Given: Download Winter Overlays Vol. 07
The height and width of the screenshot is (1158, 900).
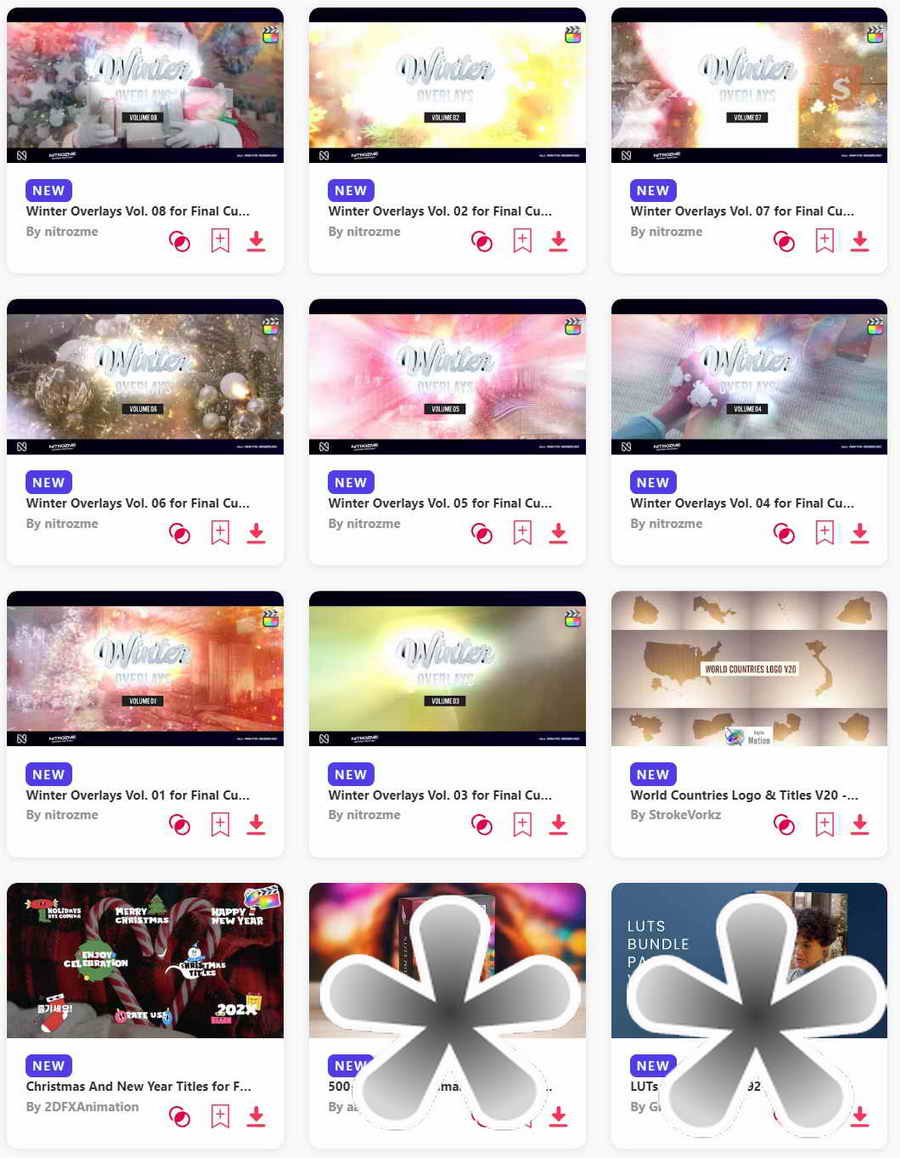Looking at the screenshot, I should (860, 241).
